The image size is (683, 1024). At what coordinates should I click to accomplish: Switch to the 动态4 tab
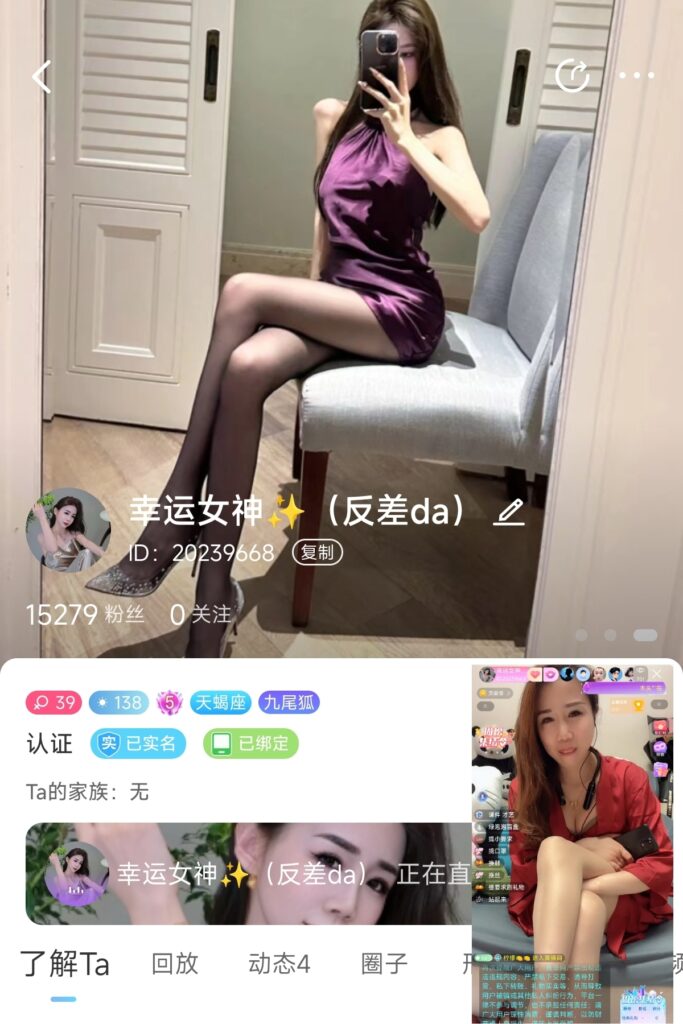coord(279,964)
